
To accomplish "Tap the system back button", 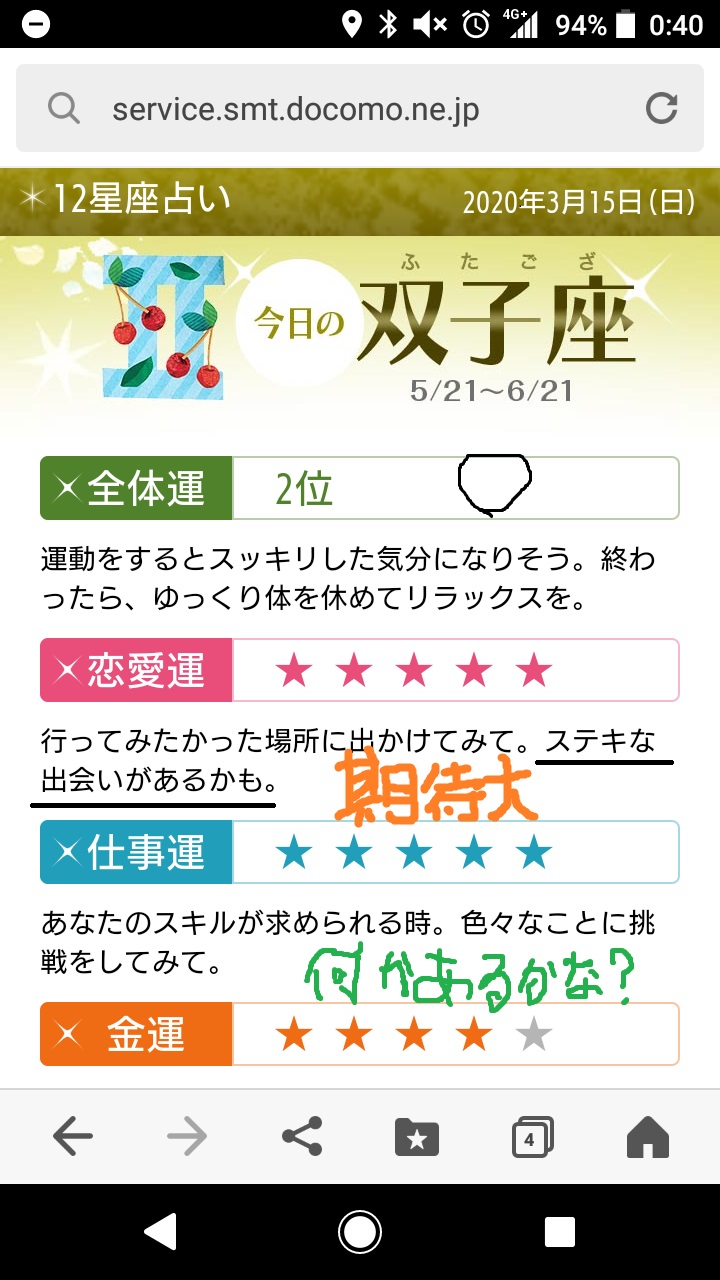I will (160, 1232).
